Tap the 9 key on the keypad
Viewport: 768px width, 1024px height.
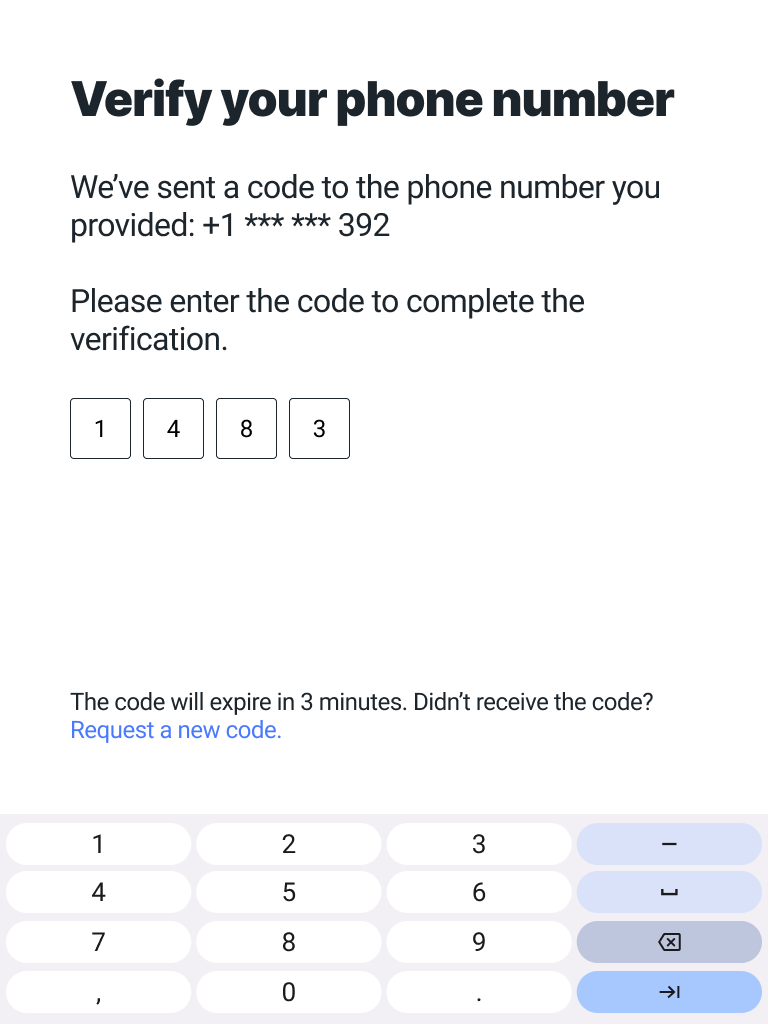pyautogui.click(x=478, y=942)
